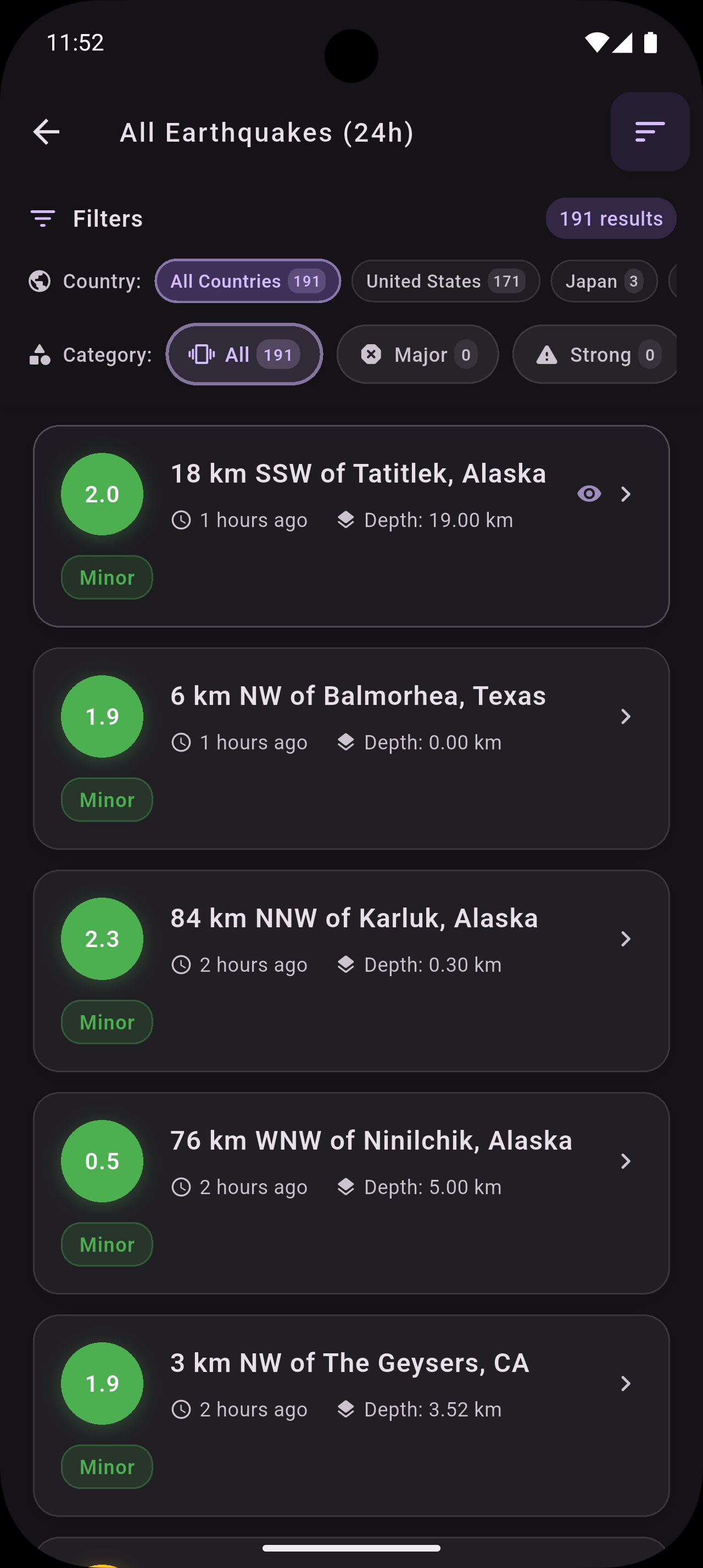Screen dimensions: 703x1568
Task: Click the depth layers icon on Balmorhea quake
Action: (x=345, y=742)
